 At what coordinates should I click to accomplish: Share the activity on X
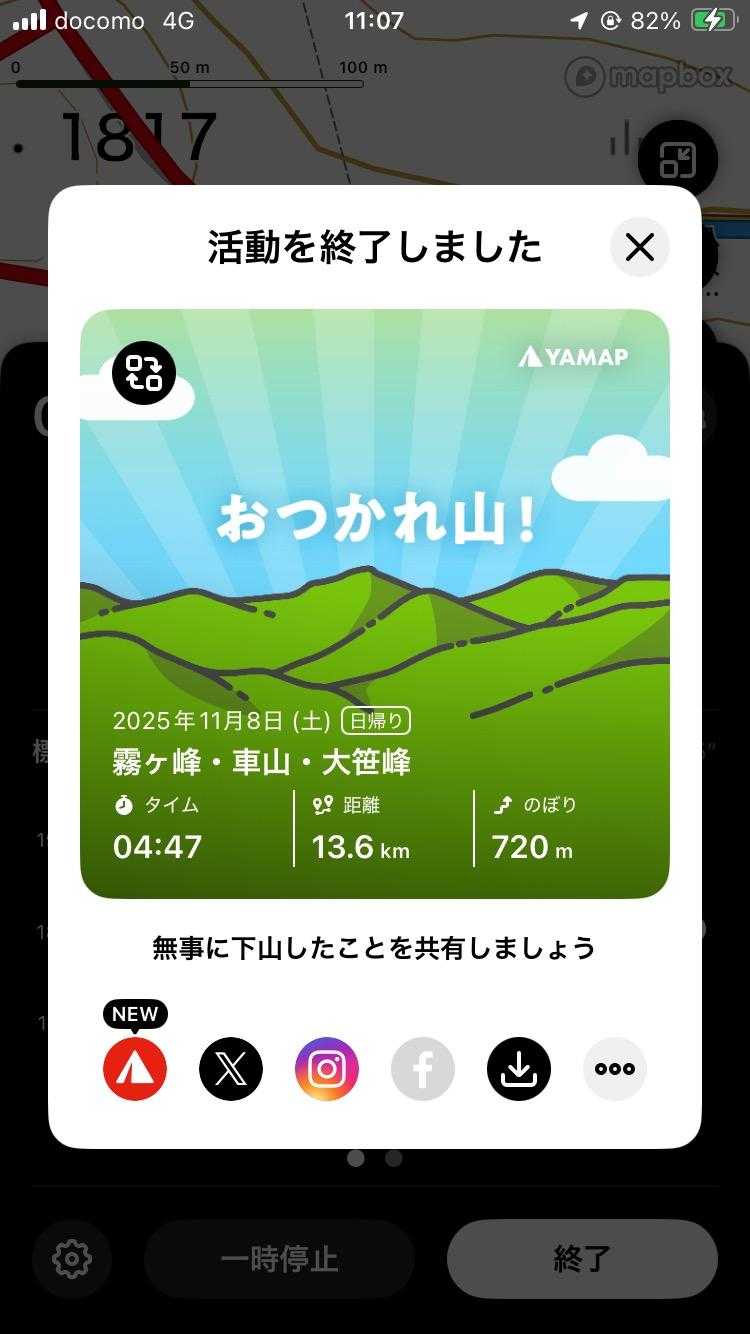pos(231,1069)
